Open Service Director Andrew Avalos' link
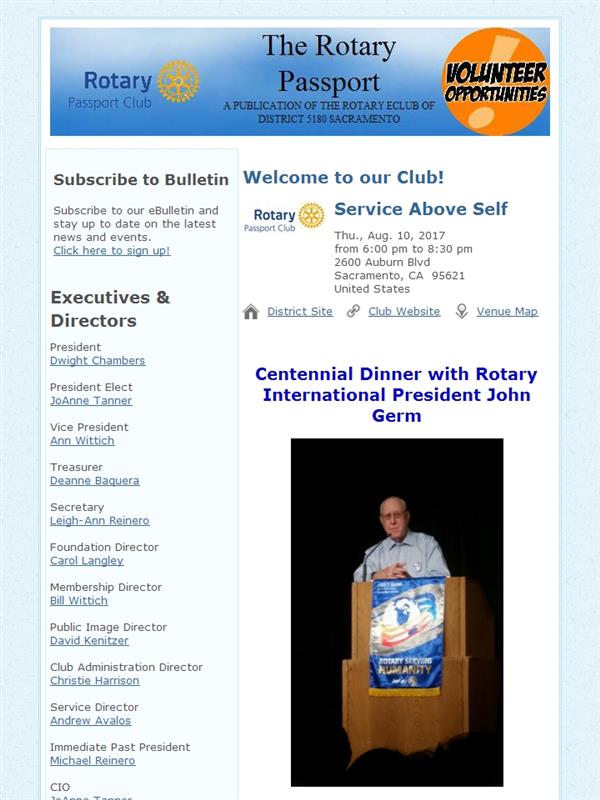Screen dimensions: 600x800 (x=90, y=720)
